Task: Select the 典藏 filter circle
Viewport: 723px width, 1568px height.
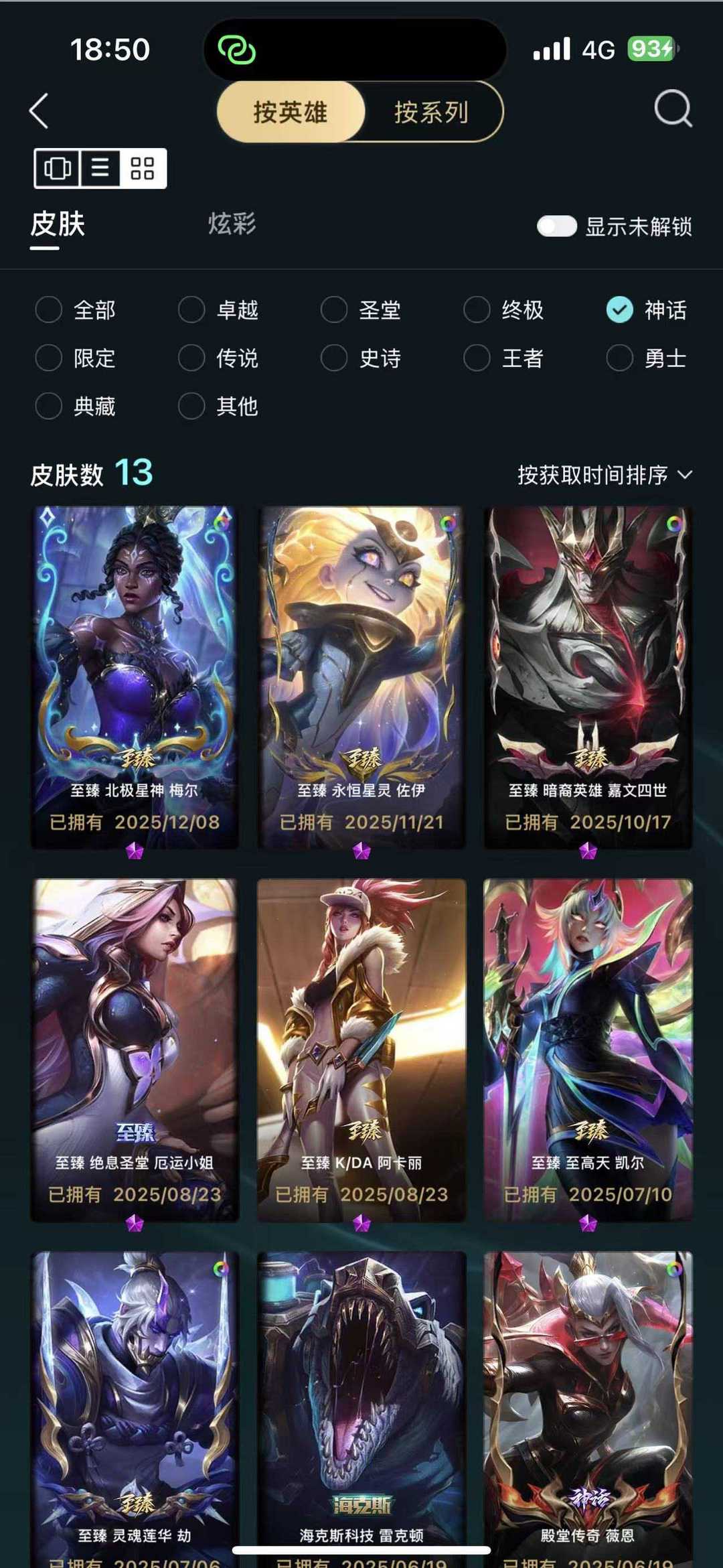Action: pos(48,406)
